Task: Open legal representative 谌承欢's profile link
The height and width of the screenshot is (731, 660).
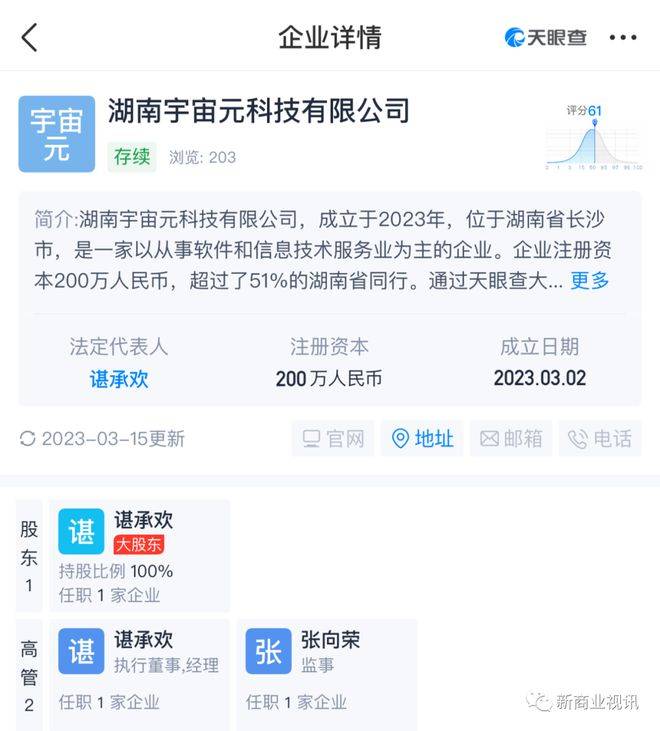Action: tap(119, 379)
